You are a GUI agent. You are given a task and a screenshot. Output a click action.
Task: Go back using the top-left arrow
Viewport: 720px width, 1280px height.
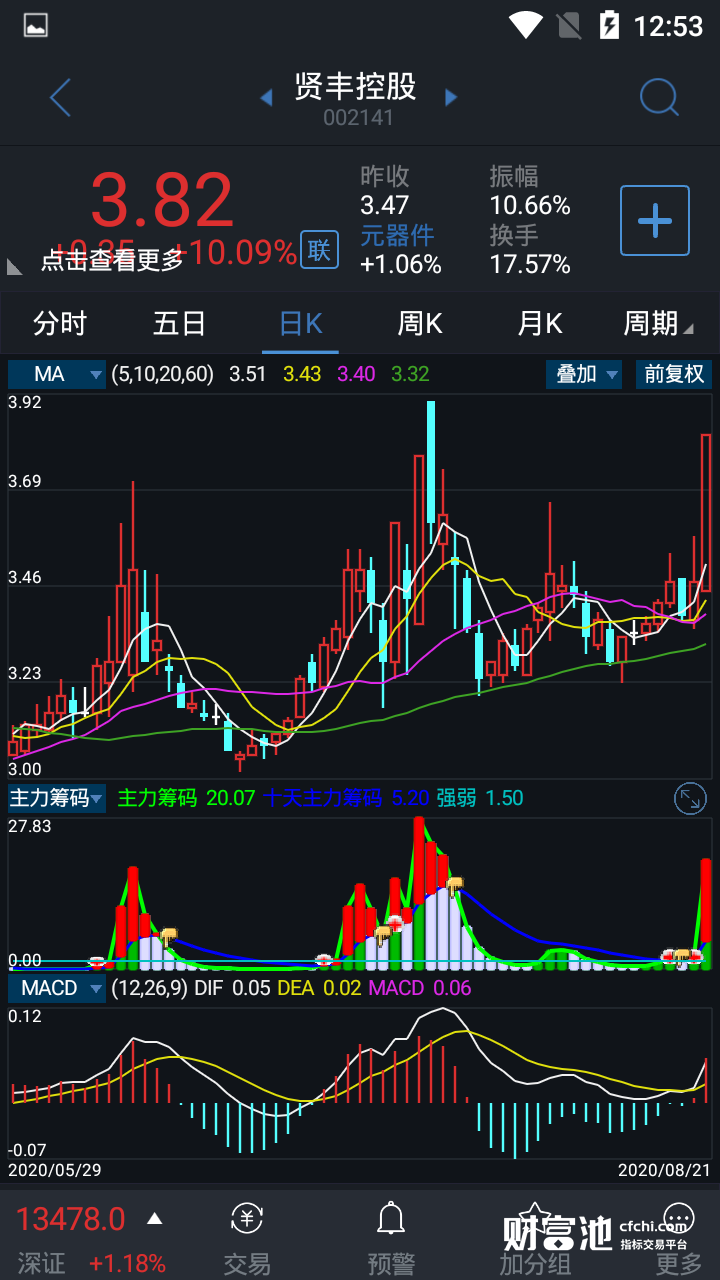point(60,98)
